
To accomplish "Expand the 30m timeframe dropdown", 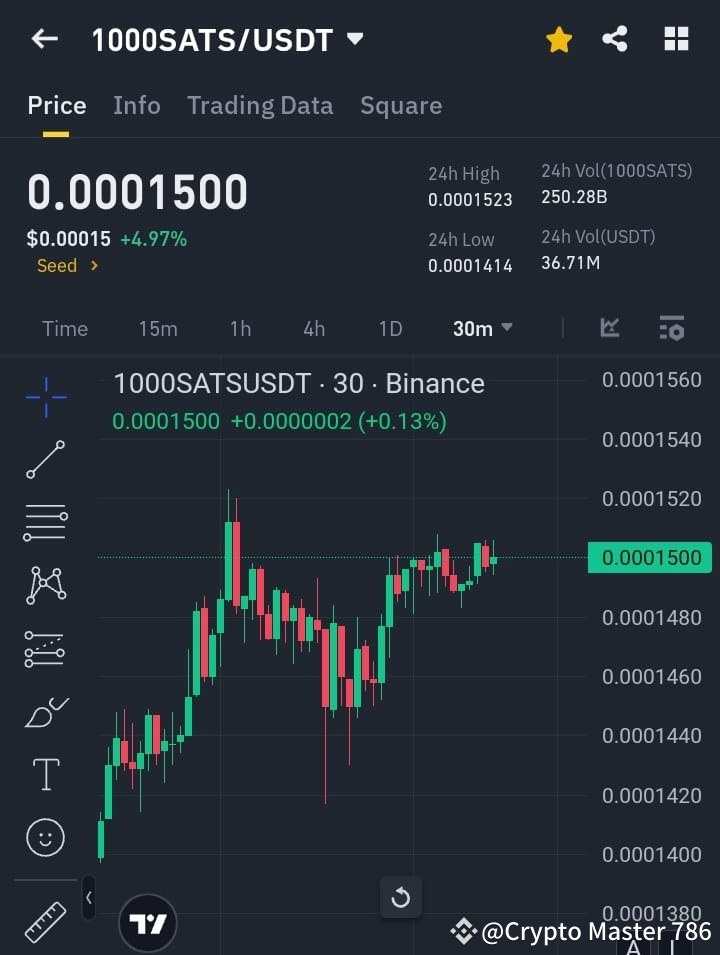I will pyautogui.click(x=482, y=328).
